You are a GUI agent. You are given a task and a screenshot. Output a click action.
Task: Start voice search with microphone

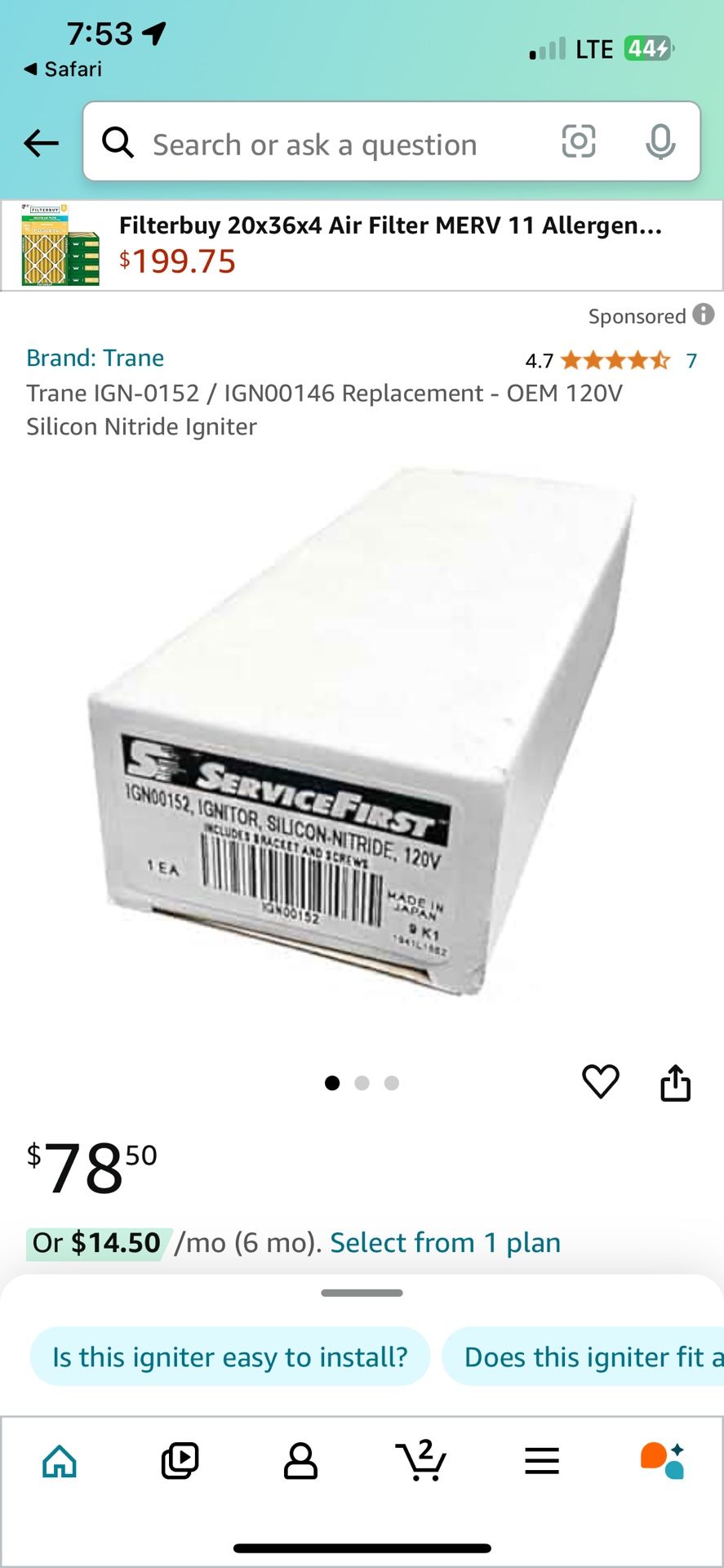[660, 142]
